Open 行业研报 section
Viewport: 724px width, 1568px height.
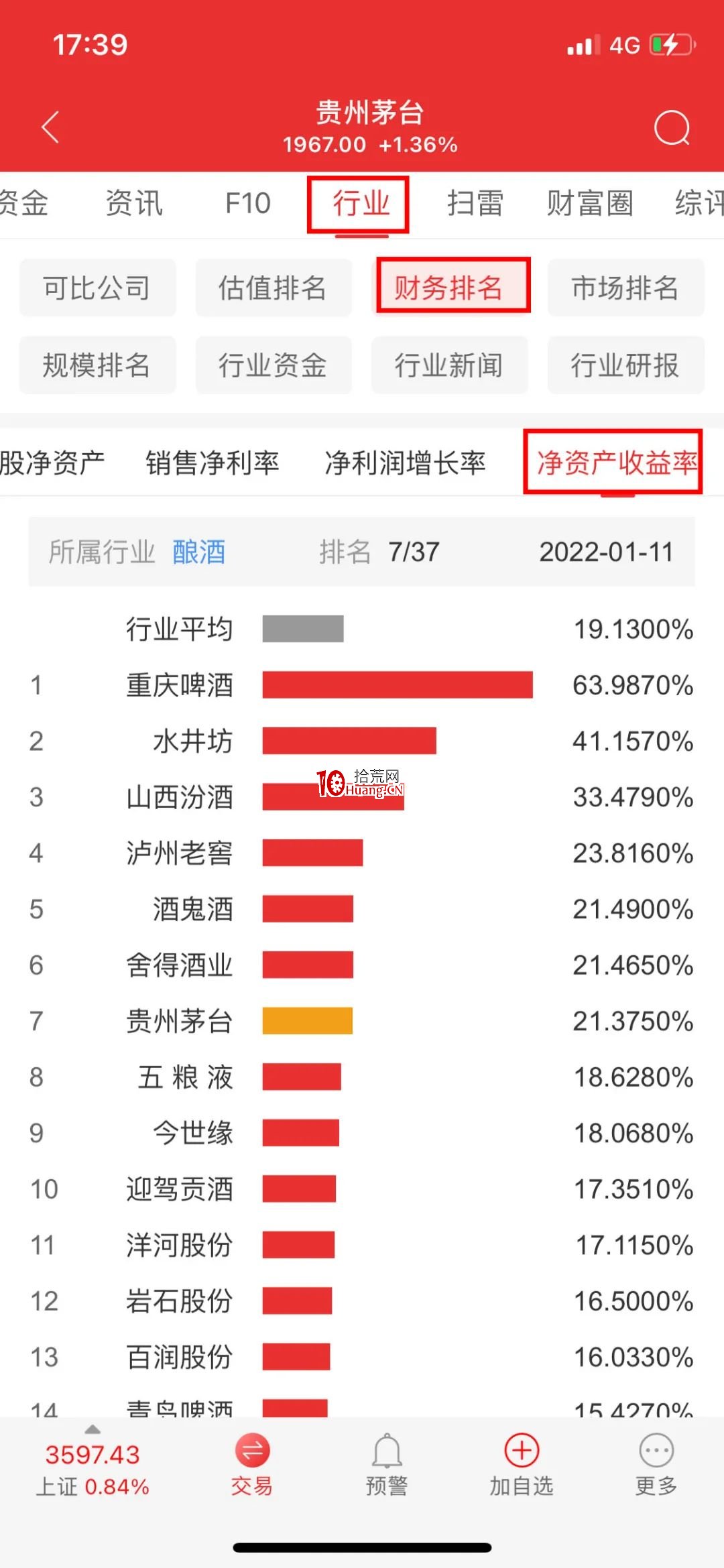pos(625,365)
